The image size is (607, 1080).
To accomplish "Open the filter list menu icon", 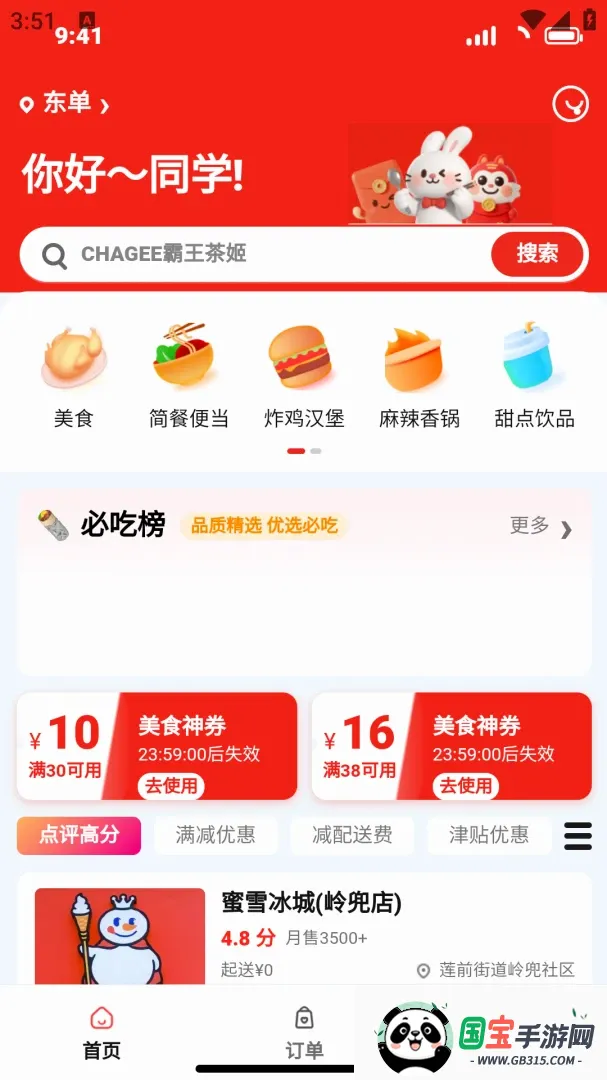I will (578, 836).
